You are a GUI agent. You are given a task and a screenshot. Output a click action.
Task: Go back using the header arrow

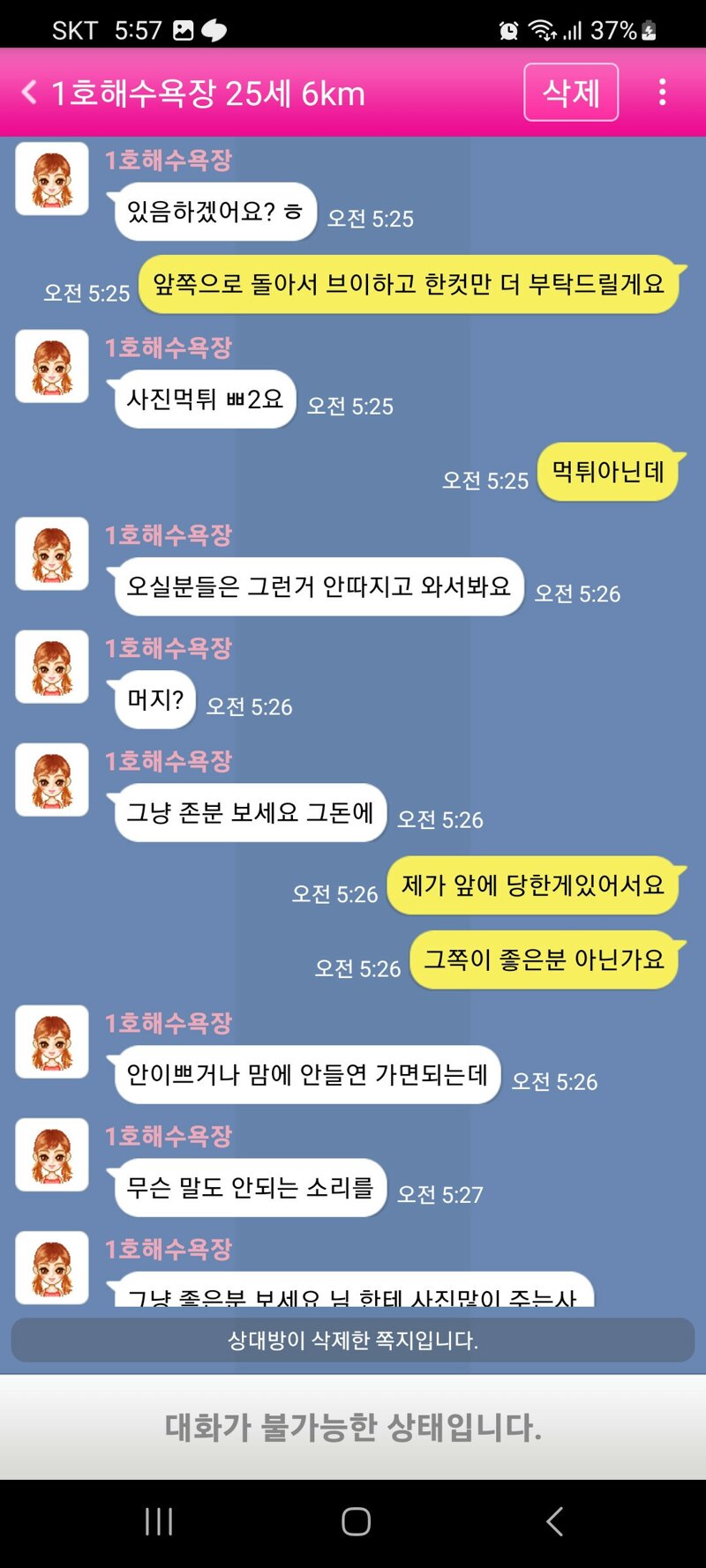point(29,93)
